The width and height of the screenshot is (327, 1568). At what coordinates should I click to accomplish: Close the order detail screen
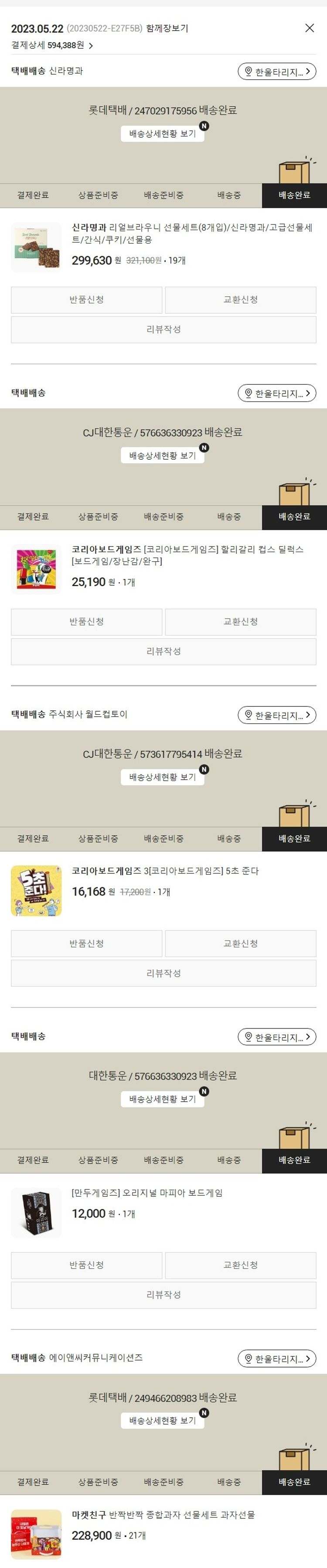coord(309,28)
